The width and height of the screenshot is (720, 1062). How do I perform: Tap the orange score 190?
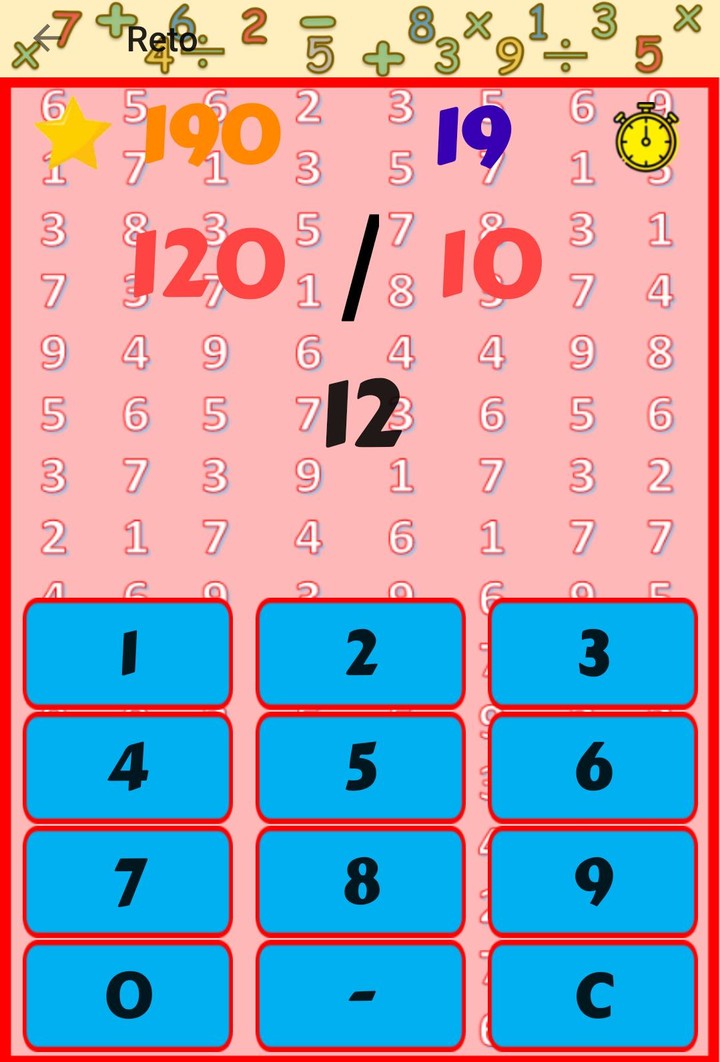(211, 137)
